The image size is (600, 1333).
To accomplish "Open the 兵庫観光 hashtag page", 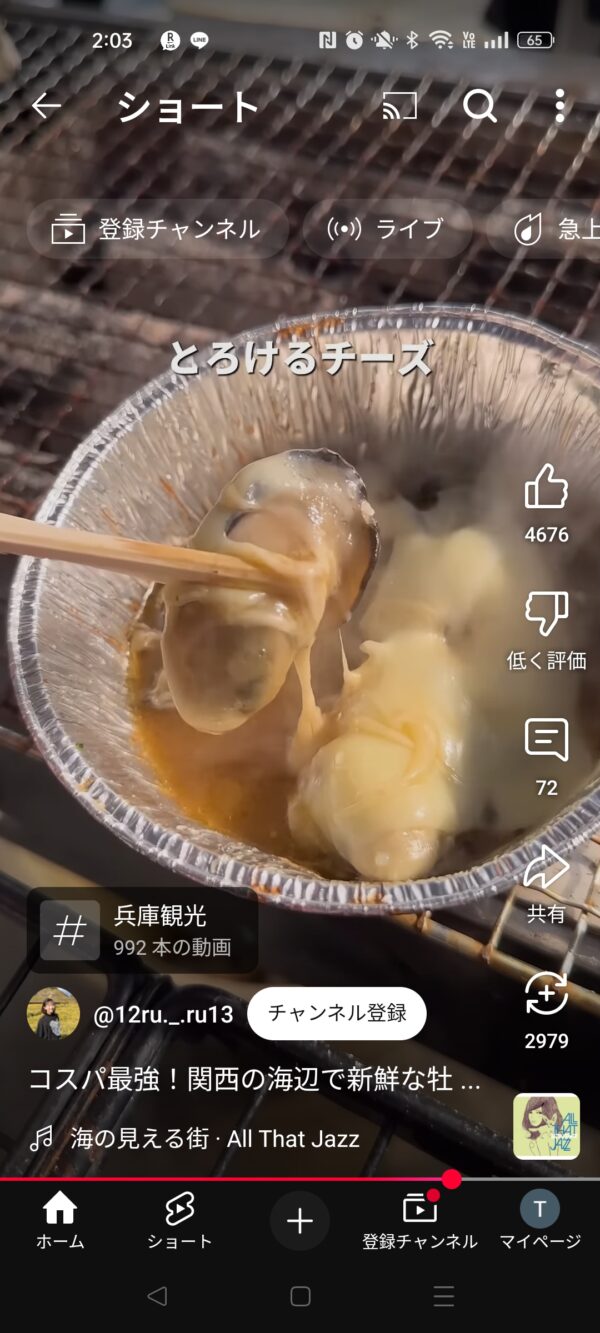I will click(142, 930).
